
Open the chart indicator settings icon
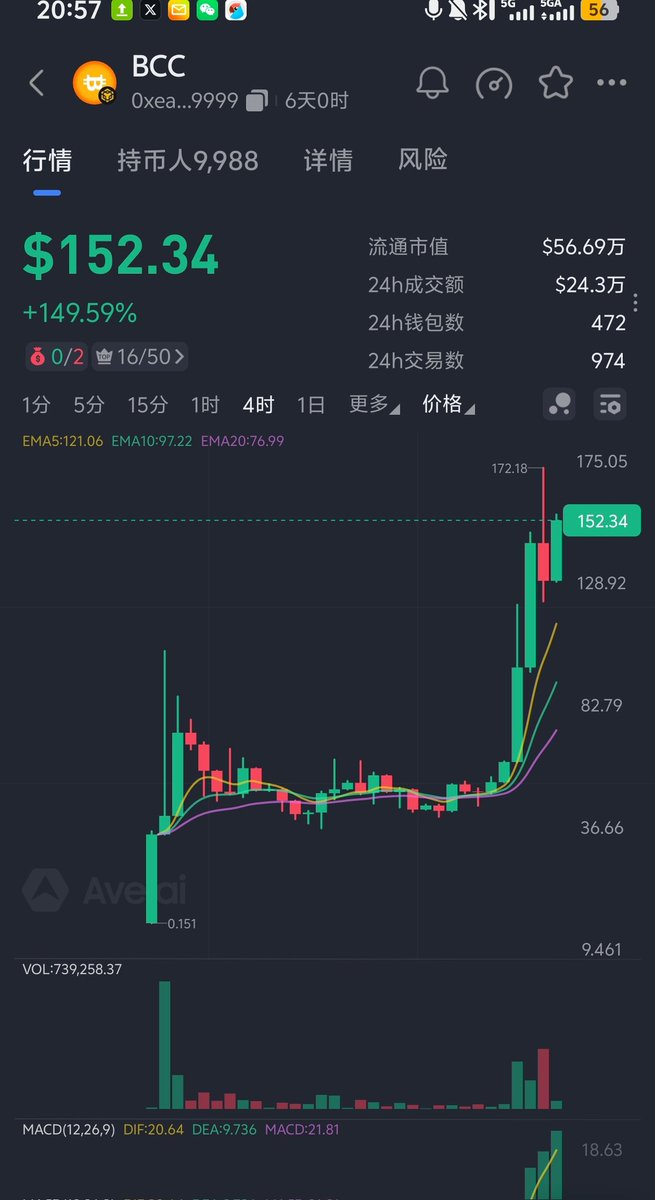coord(610,405)
